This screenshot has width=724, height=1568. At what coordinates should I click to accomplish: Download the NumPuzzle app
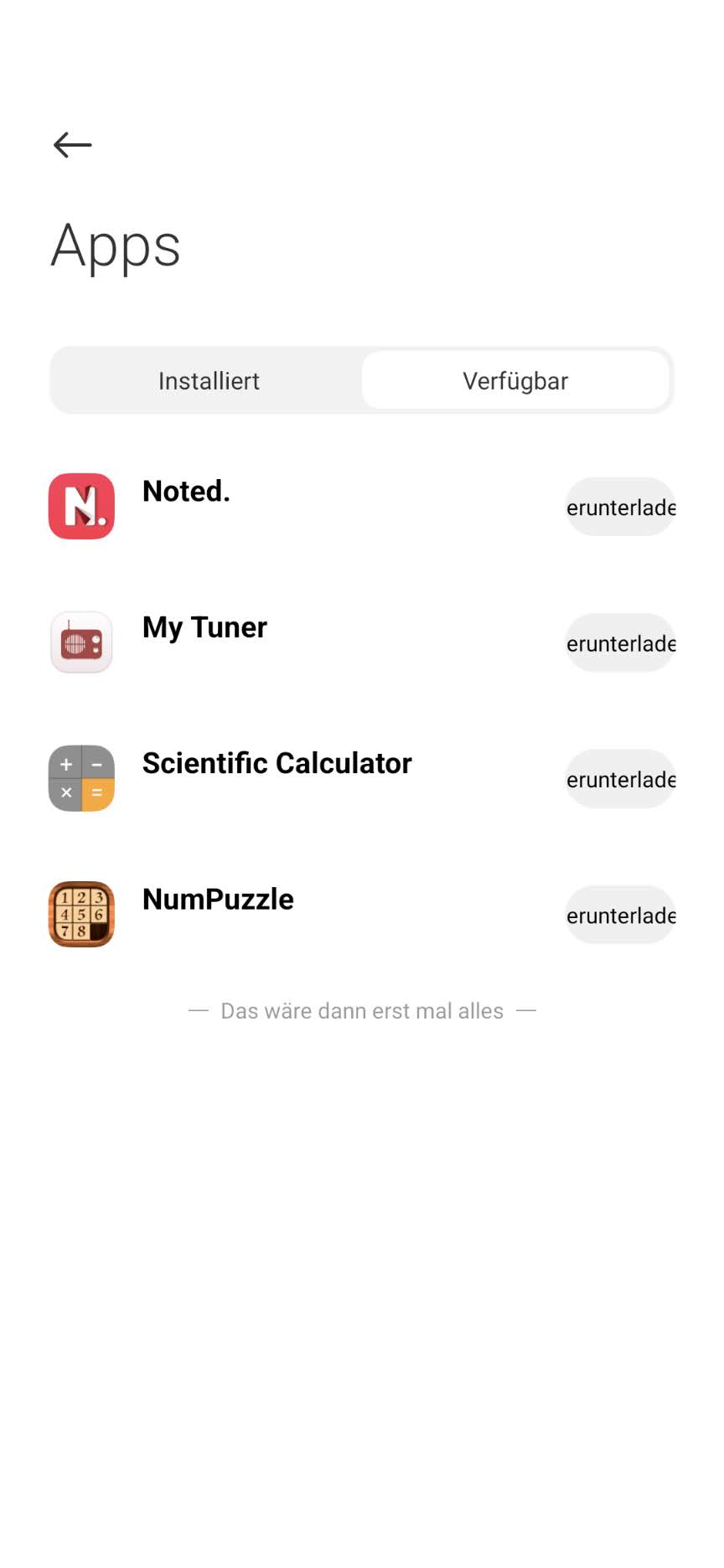click(x=620, y=915)
